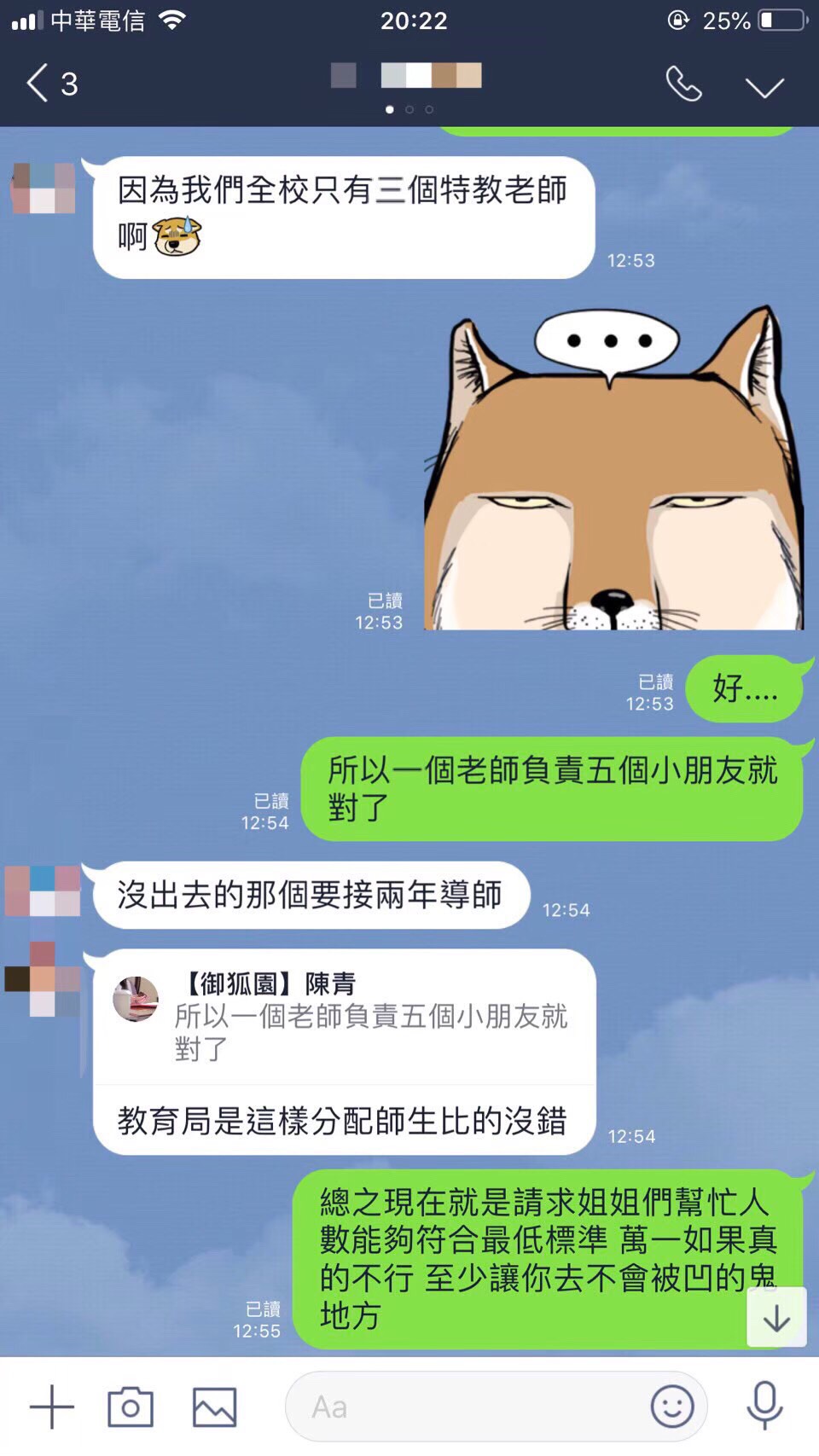
Task: Jump to latest message with down arrow
Action: 776,1318
